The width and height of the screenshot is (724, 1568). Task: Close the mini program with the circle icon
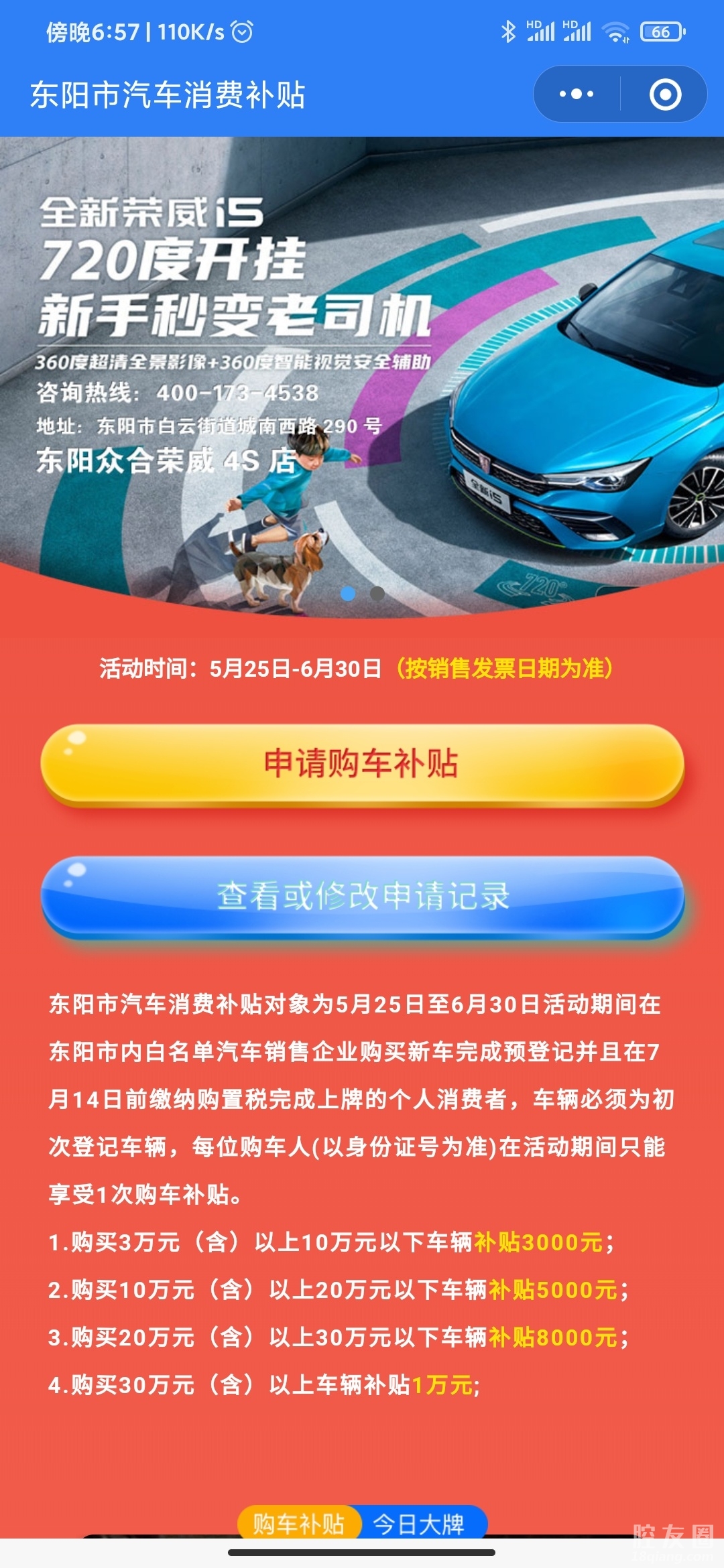click(x=665, y=94)
